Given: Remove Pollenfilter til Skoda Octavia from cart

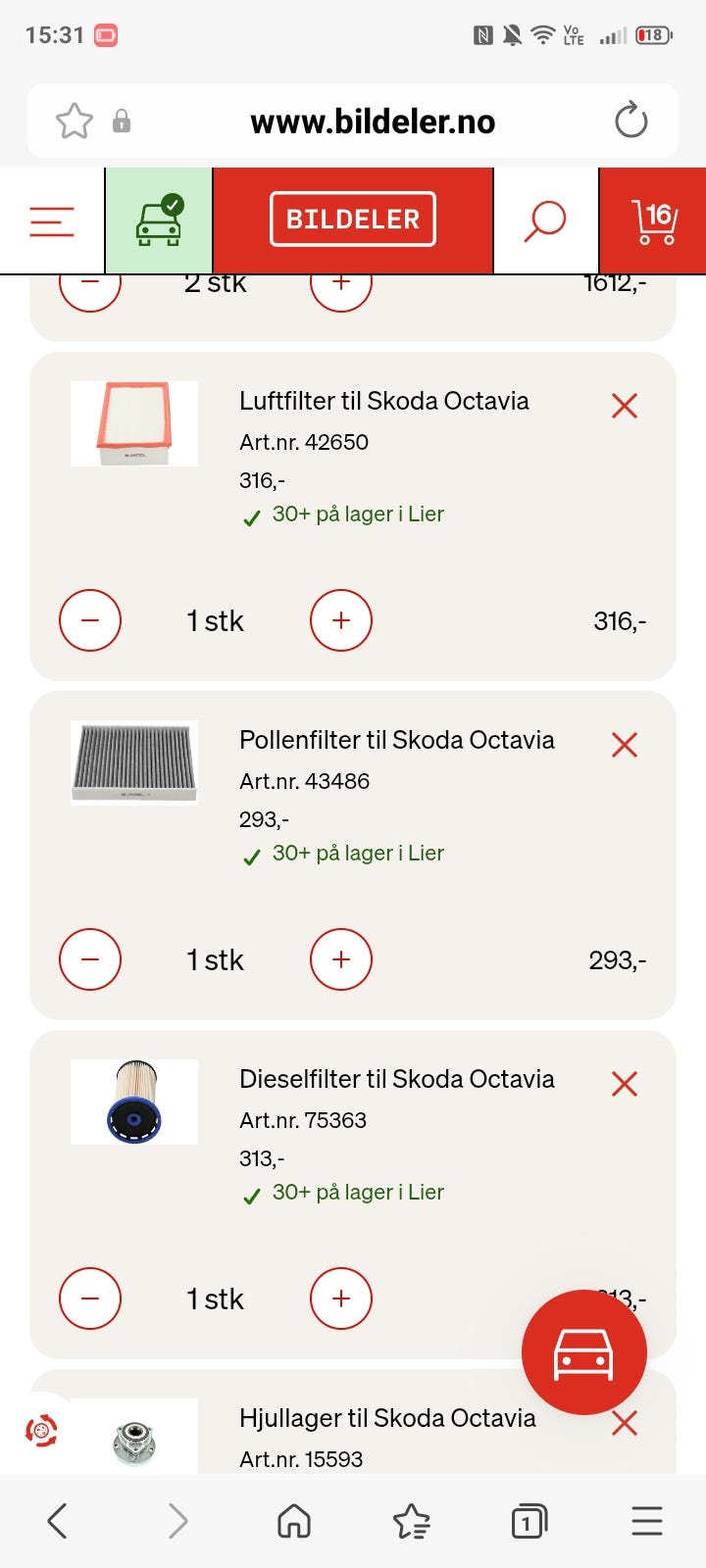Looking at the screenshot, I should pyautogui.click(x=625, y=745).
